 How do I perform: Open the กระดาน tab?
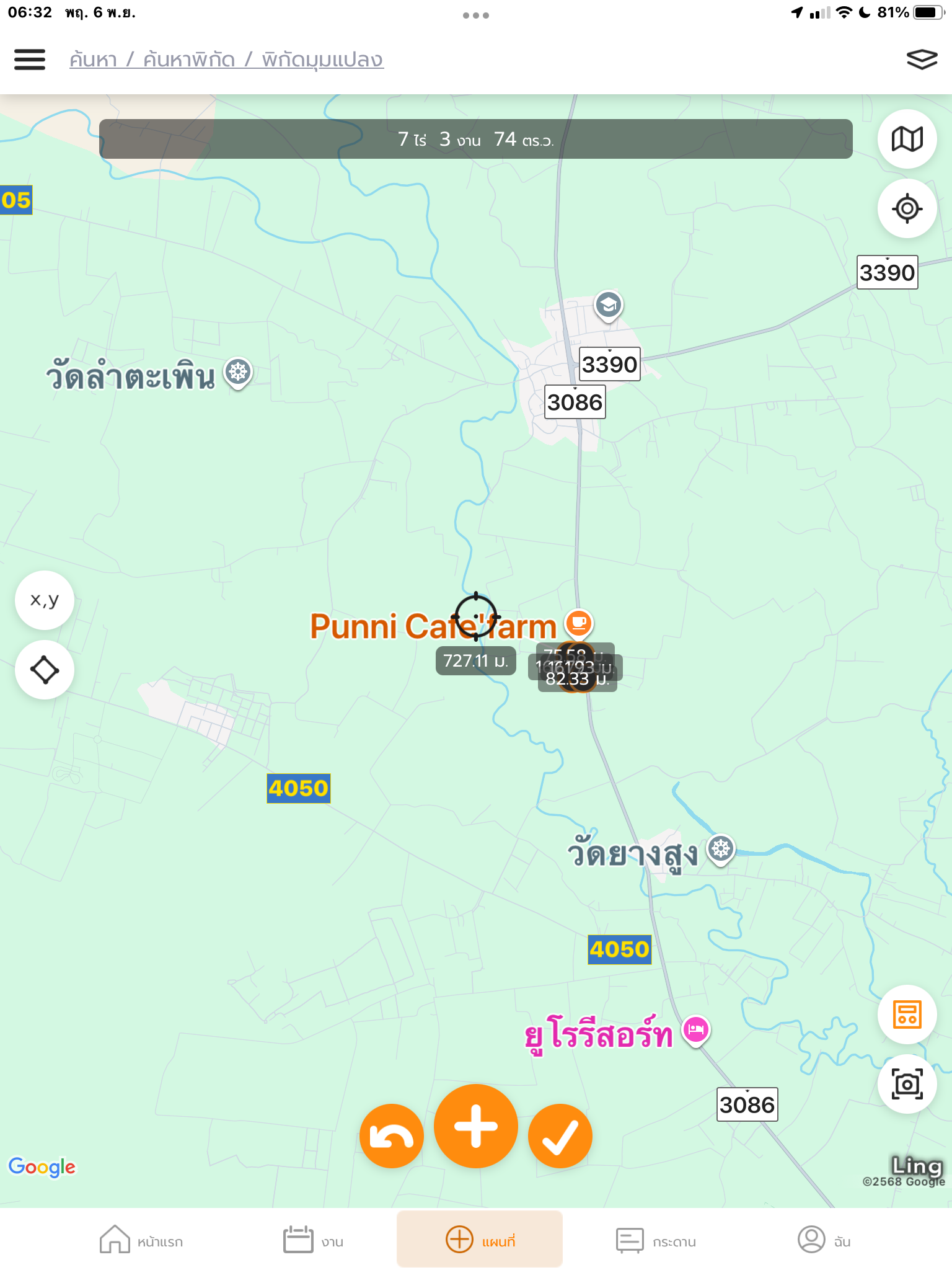pos(656,1240)
